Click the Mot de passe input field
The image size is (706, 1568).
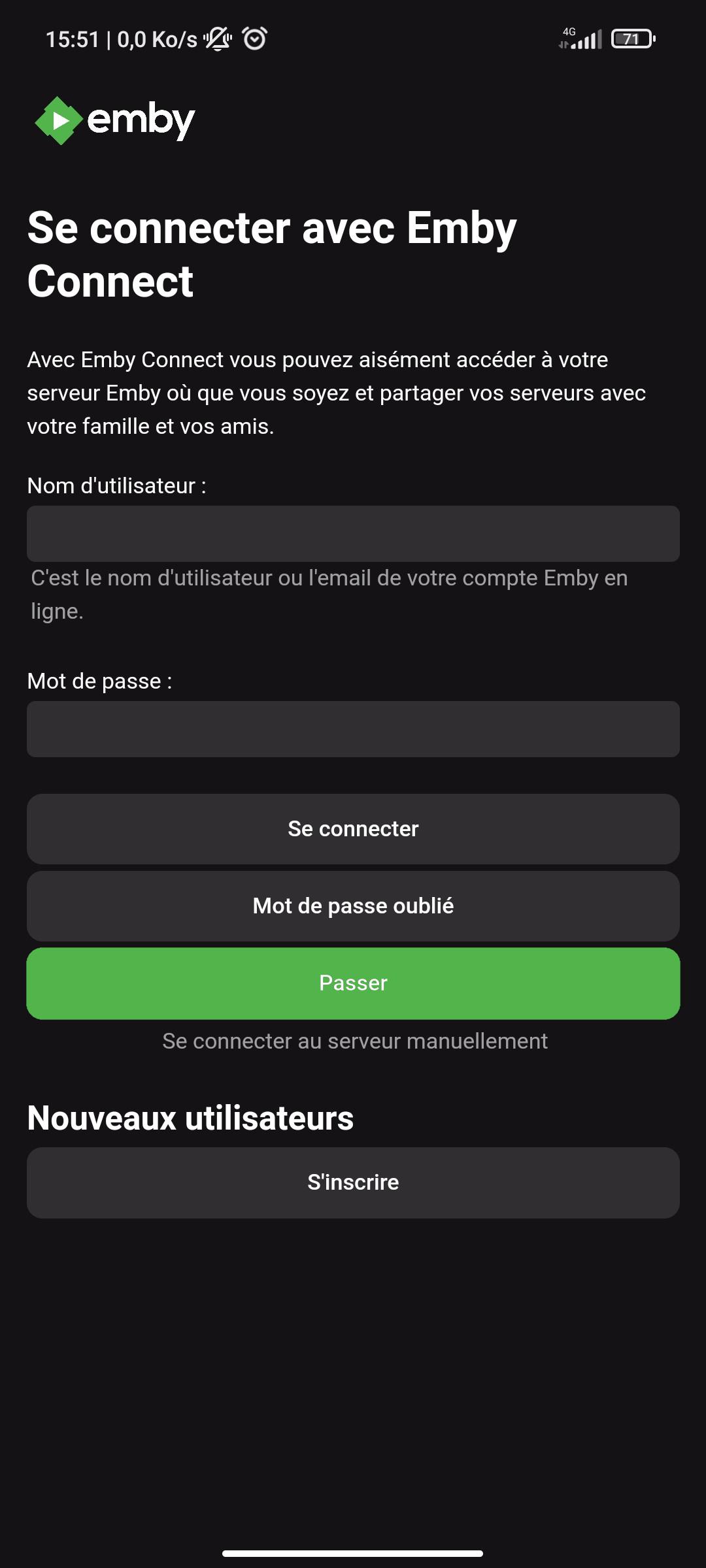[x=353, y=730]
